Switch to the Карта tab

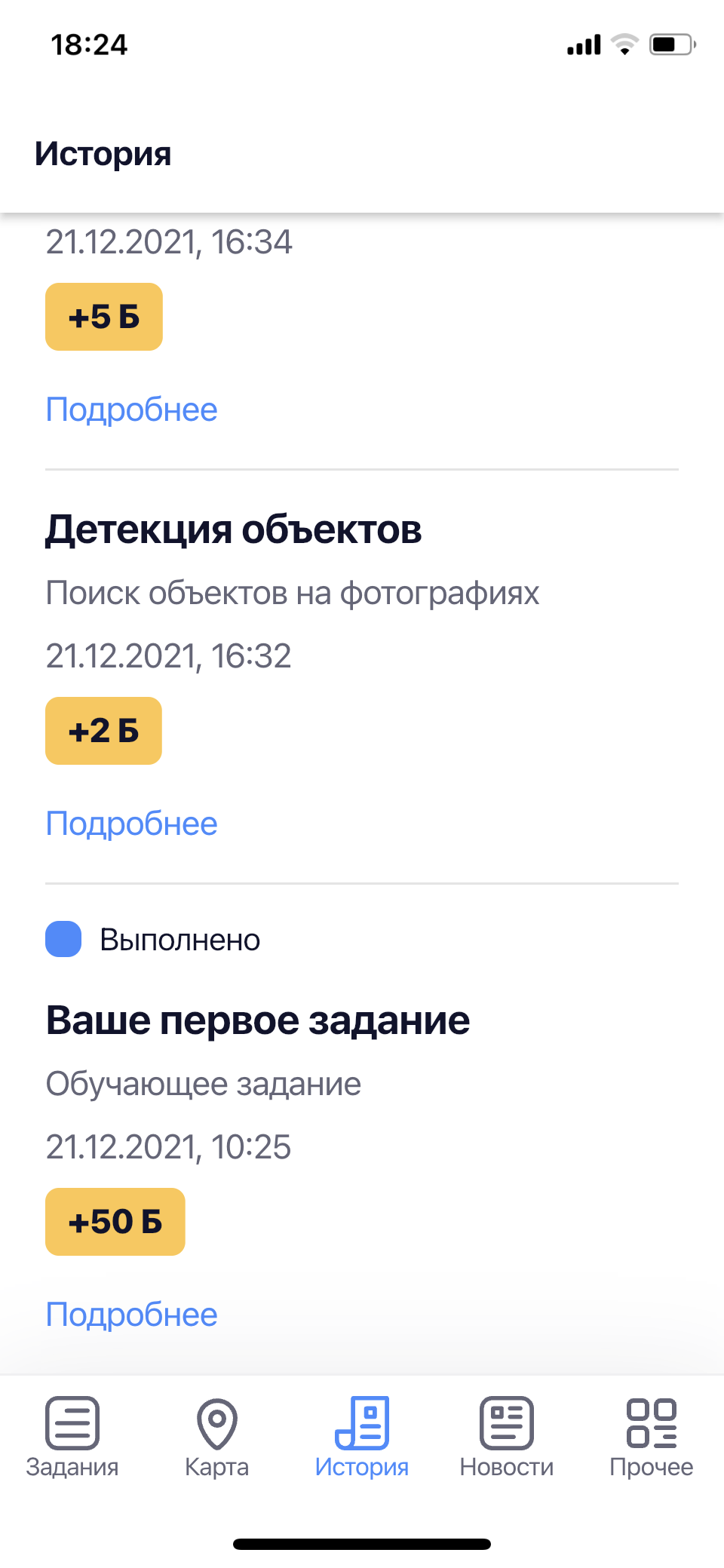pos(217,1437)
